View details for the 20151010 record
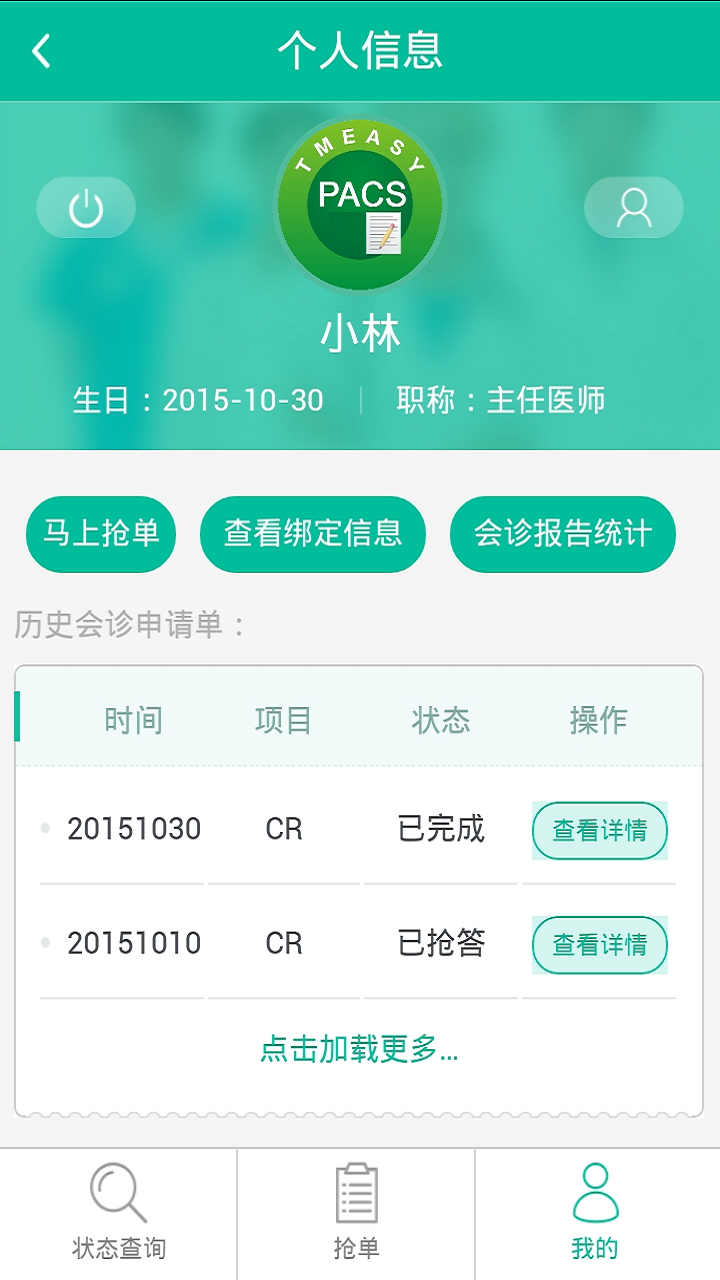Viewport: 720px width, 1280px height. click(599, 944)
